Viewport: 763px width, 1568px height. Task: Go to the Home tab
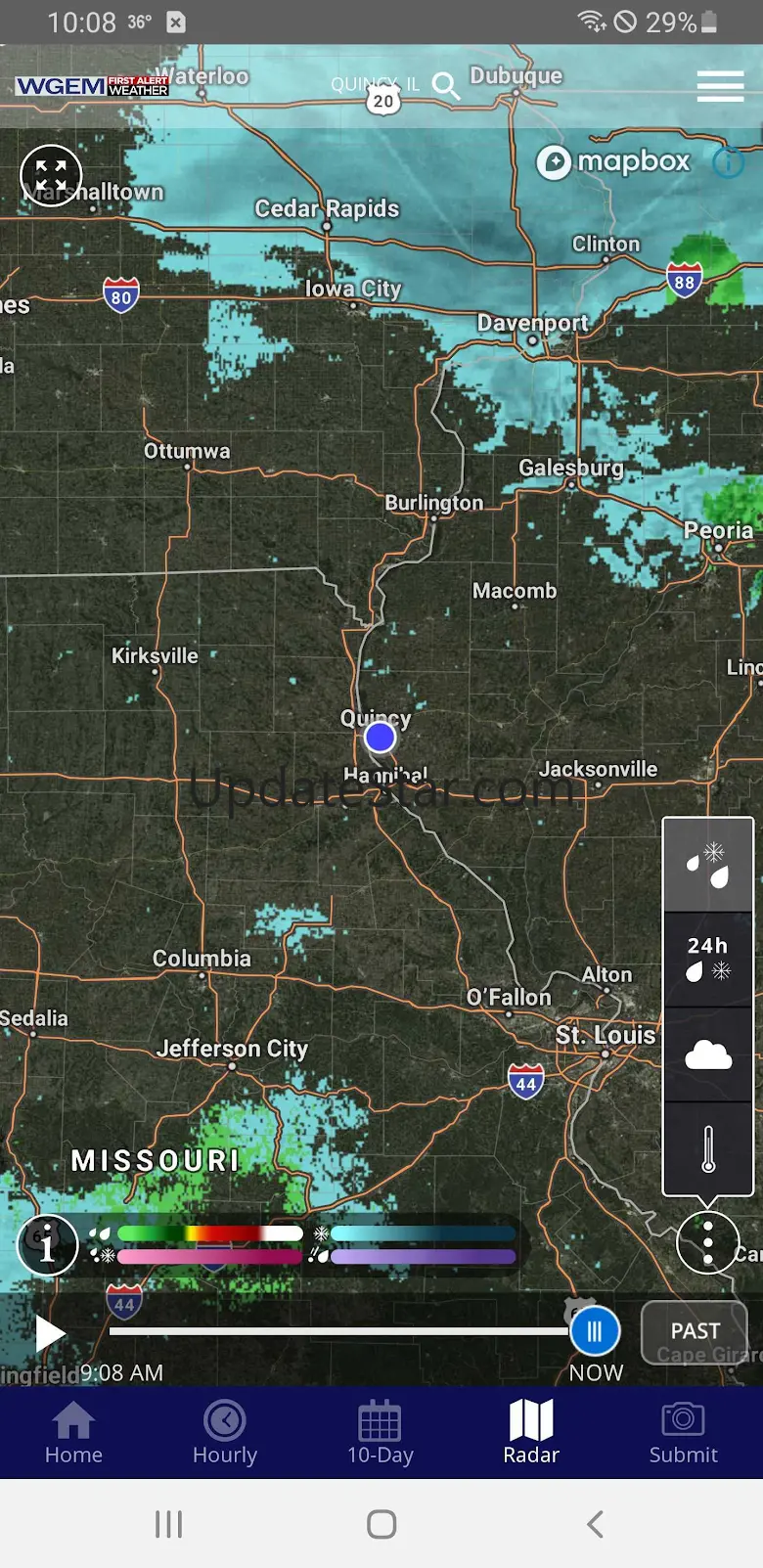pos(73,1432)
